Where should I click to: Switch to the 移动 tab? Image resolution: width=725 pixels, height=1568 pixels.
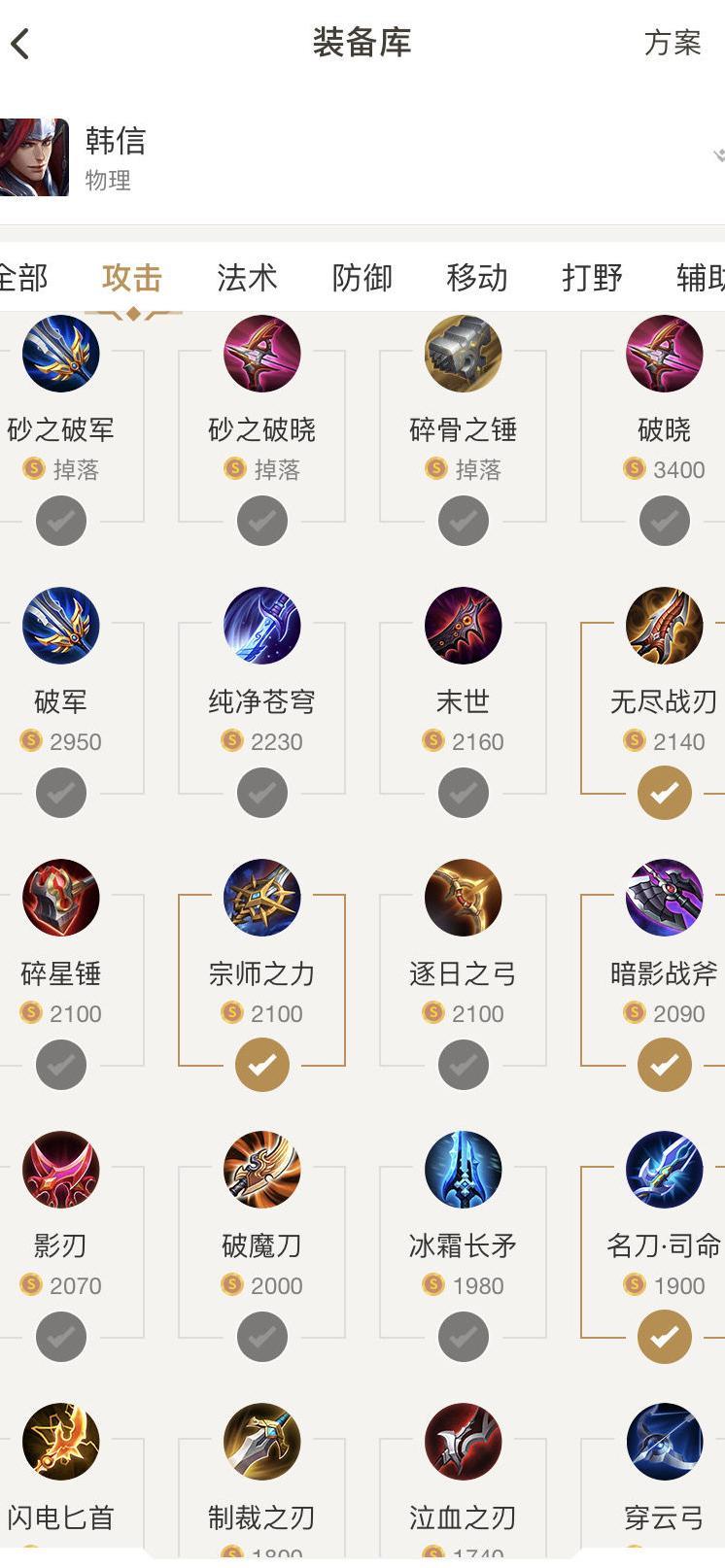476,278
